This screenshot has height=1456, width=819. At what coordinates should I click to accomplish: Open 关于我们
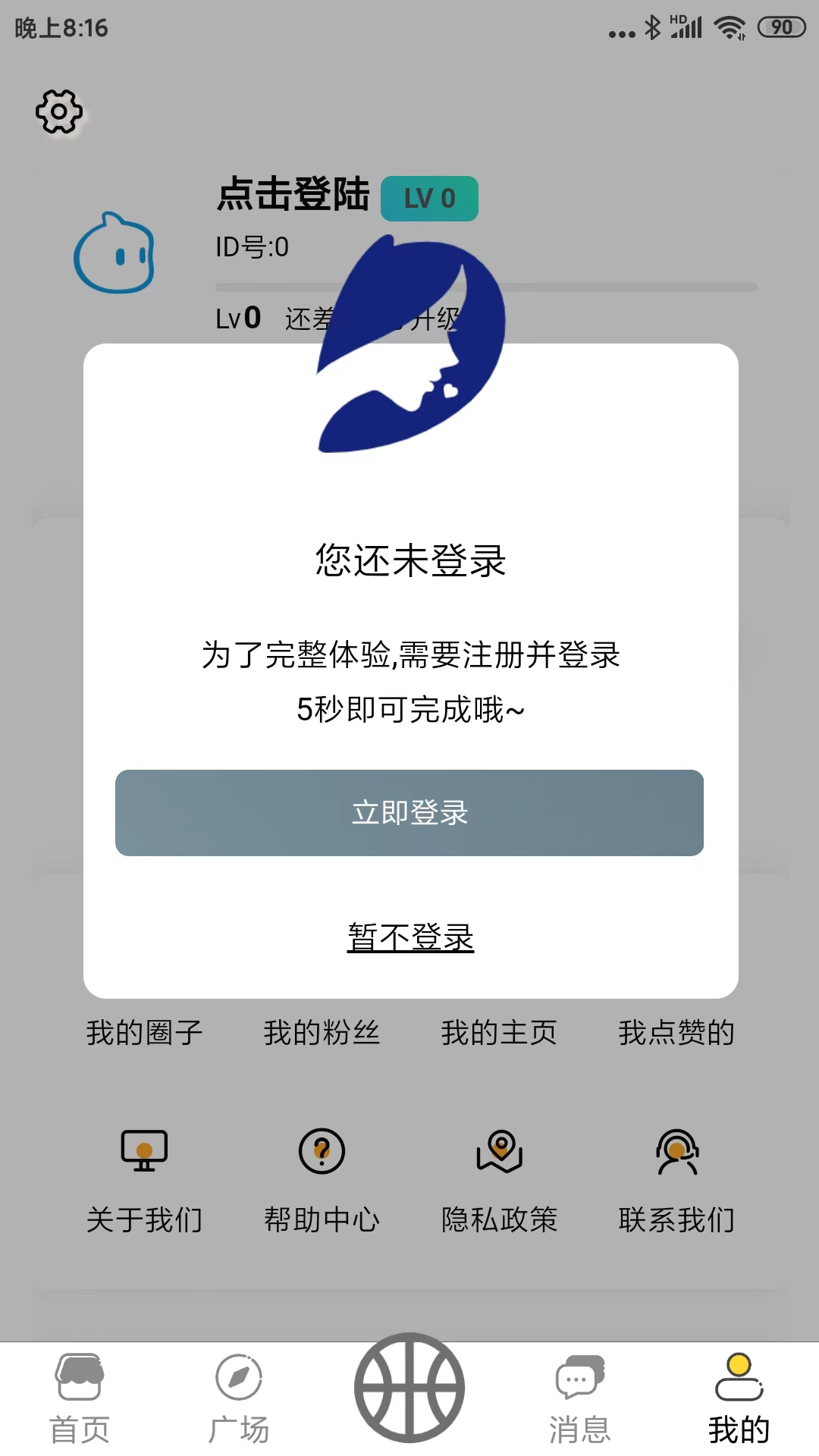[x=144, y=1180]
